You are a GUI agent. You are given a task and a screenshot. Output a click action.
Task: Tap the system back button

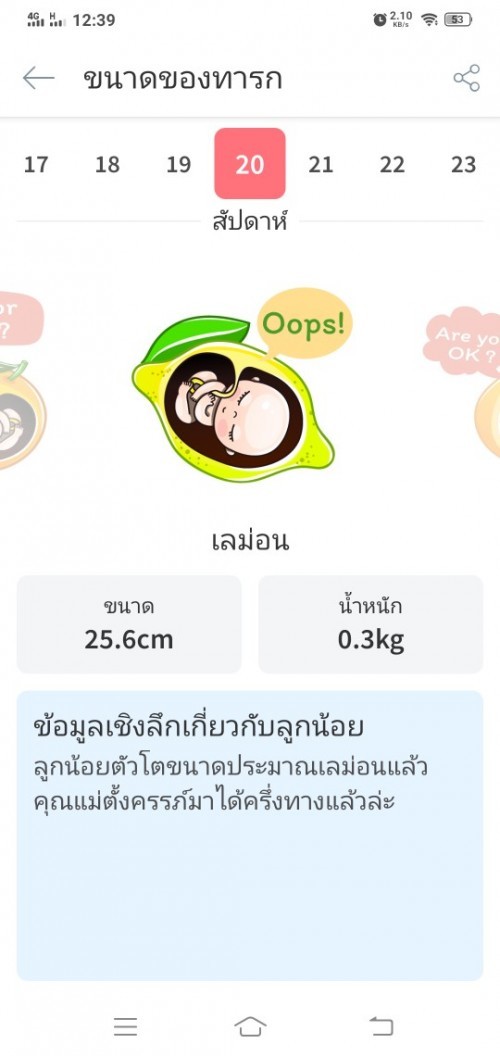click(x=381, y=1026)
